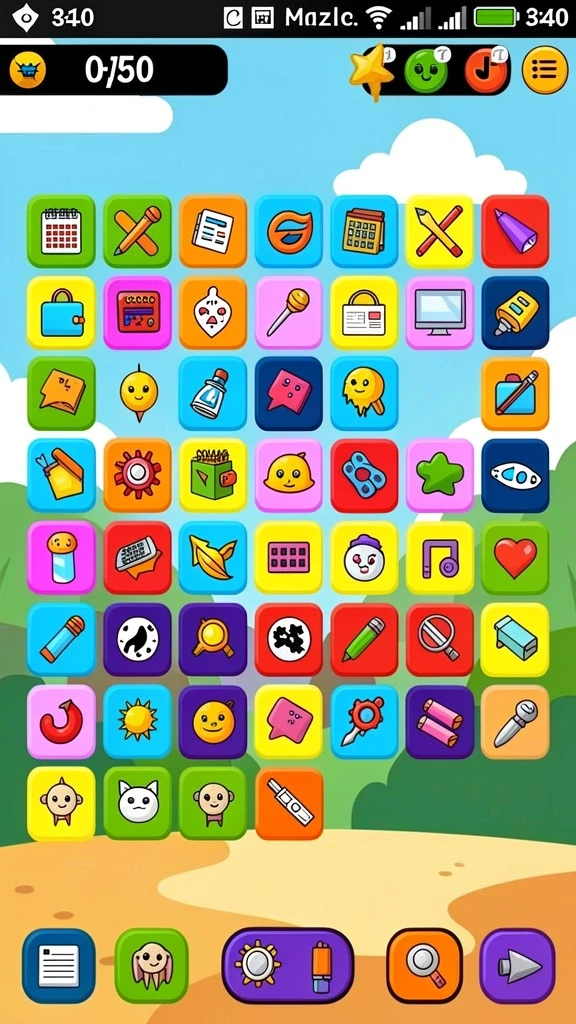Select the computer monitor tile
Viewport: 576px width, 1024px height.
(x=440, y=312)
